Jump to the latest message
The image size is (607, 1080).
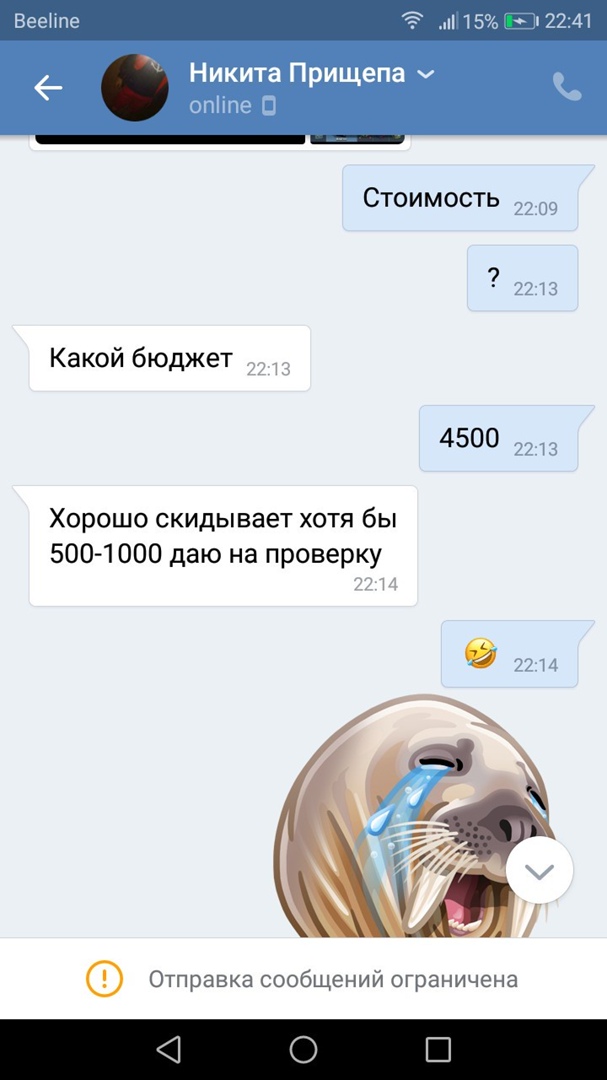click(x=540, y=871)
